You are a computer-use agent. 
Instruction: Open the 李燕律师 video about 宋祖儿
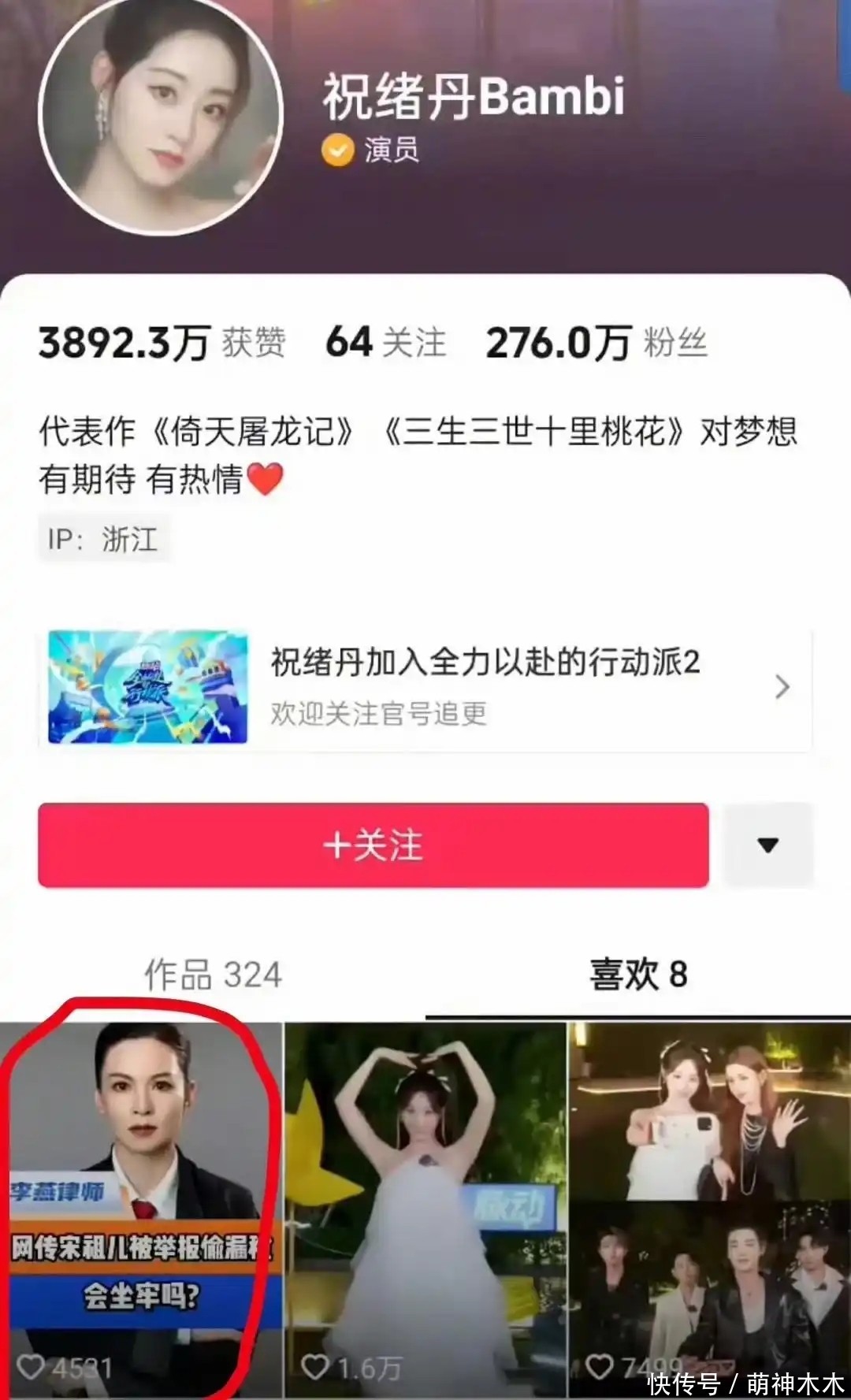click(x=140, y=1205)
